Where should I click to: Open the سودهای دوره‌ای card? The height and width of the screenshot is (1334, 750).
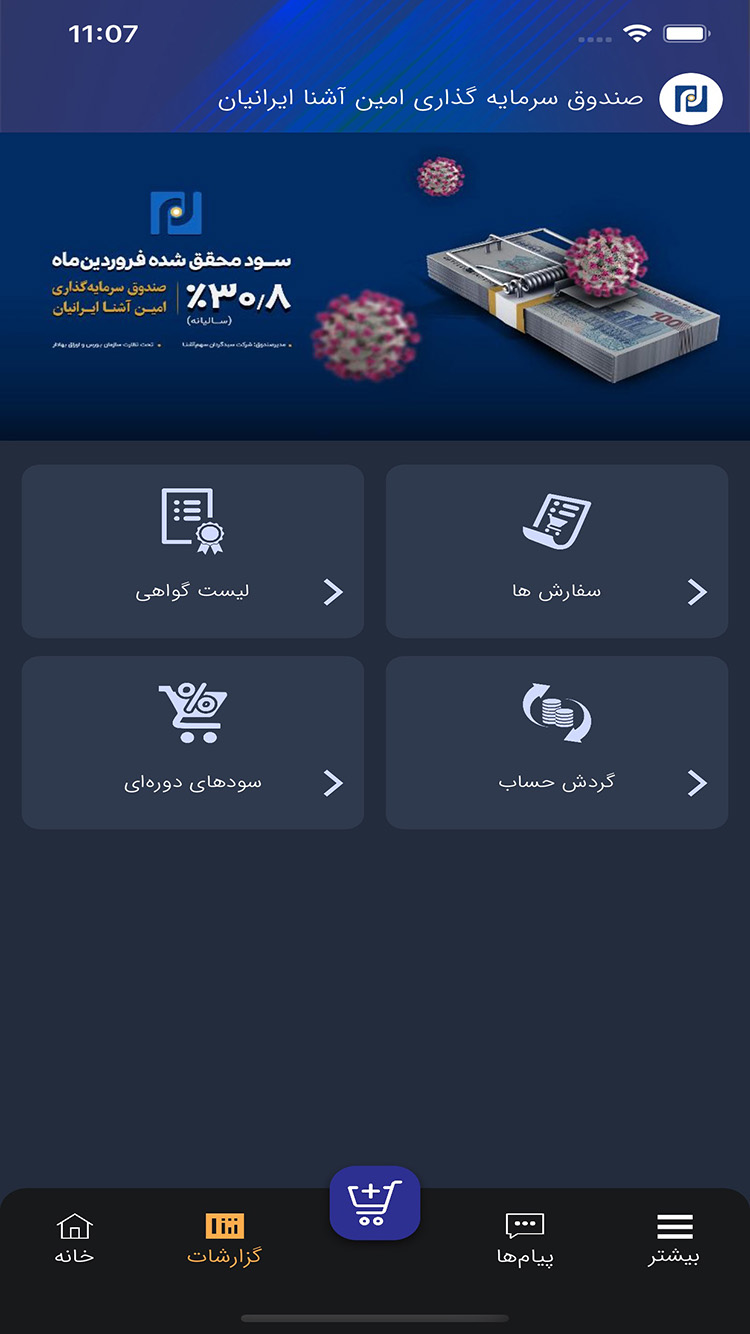pyautogui.click(x=193, y=742)
